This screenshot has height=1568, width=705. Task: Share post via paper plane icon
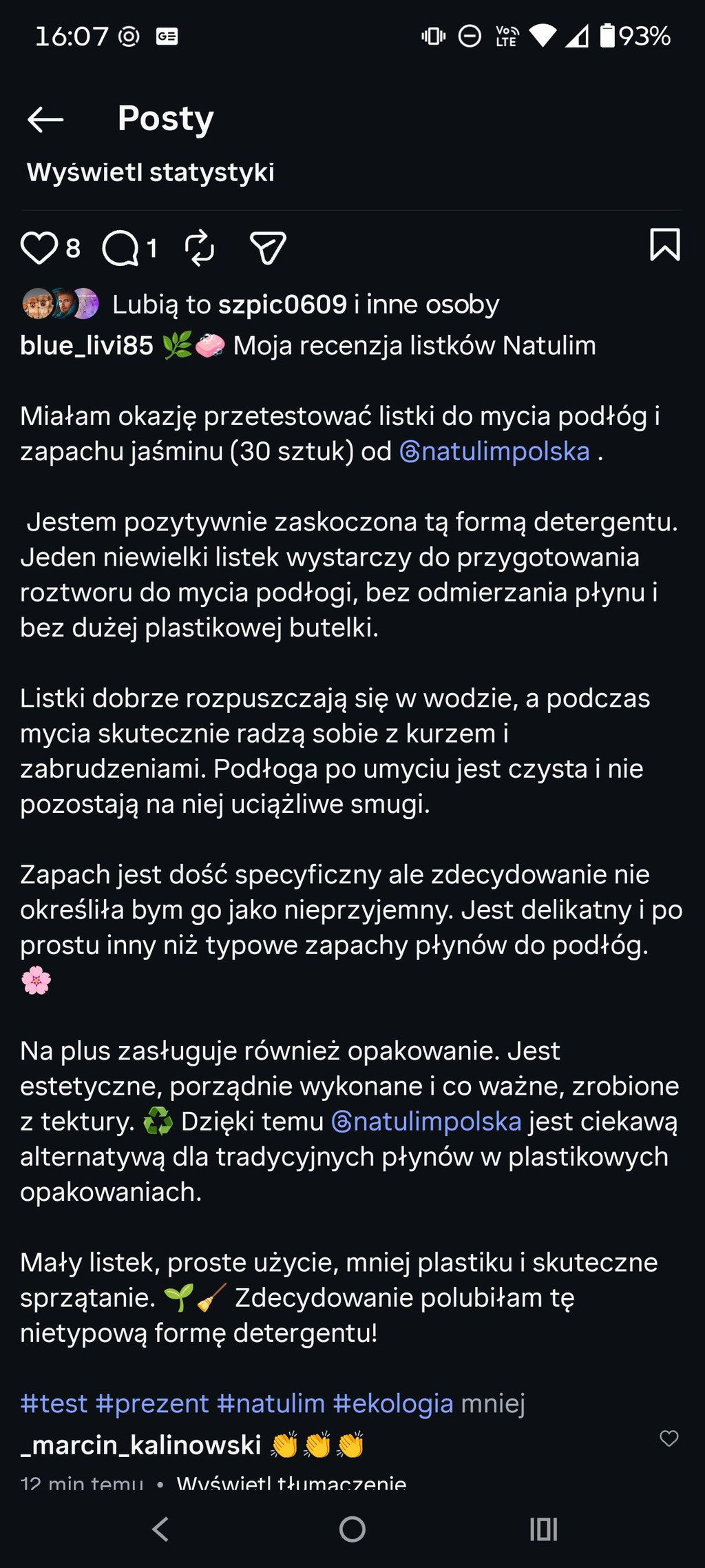pos(268,248)
